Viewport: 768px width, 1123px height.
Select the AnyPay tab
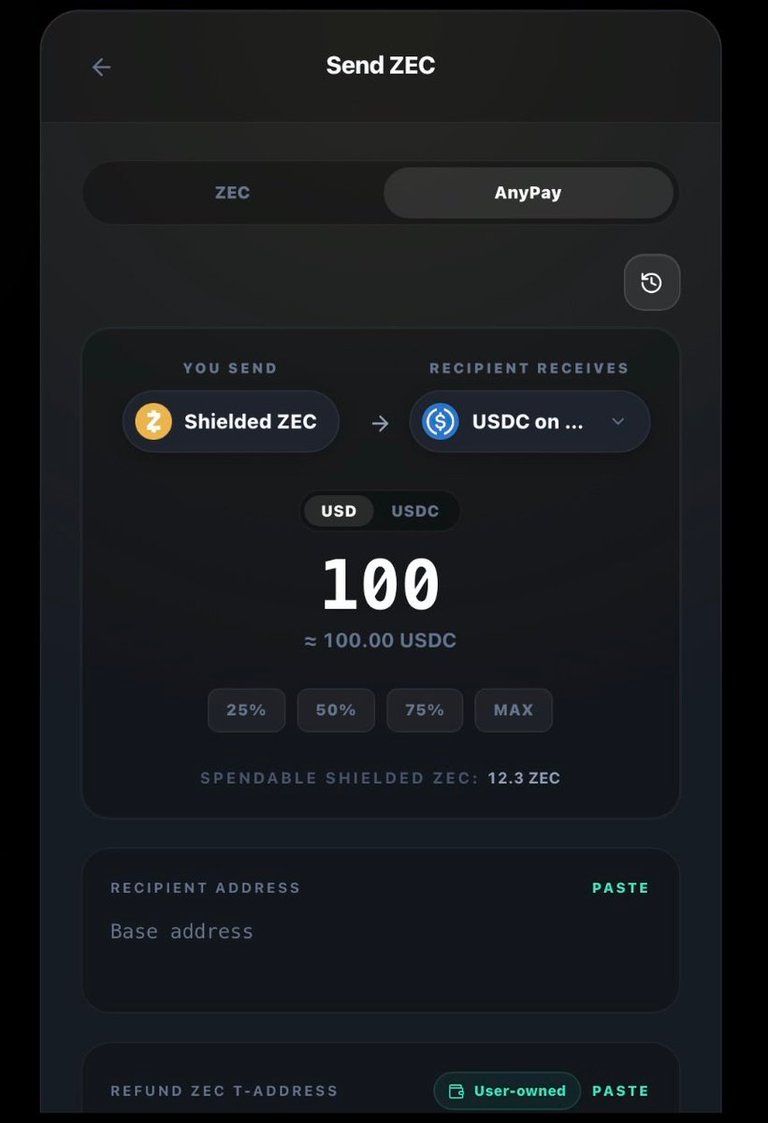[528, 193]
